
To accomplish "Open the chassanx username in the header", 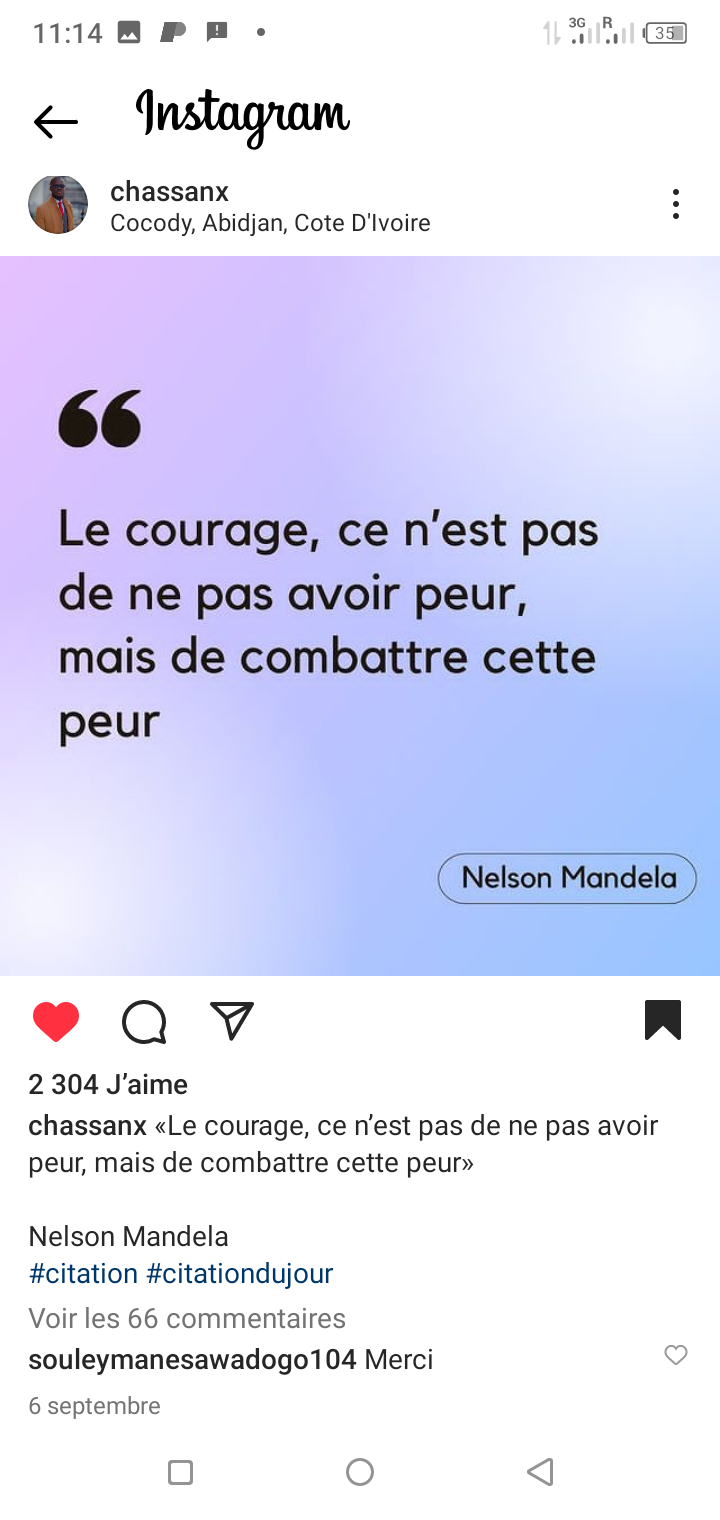I will tap(169, 191).
